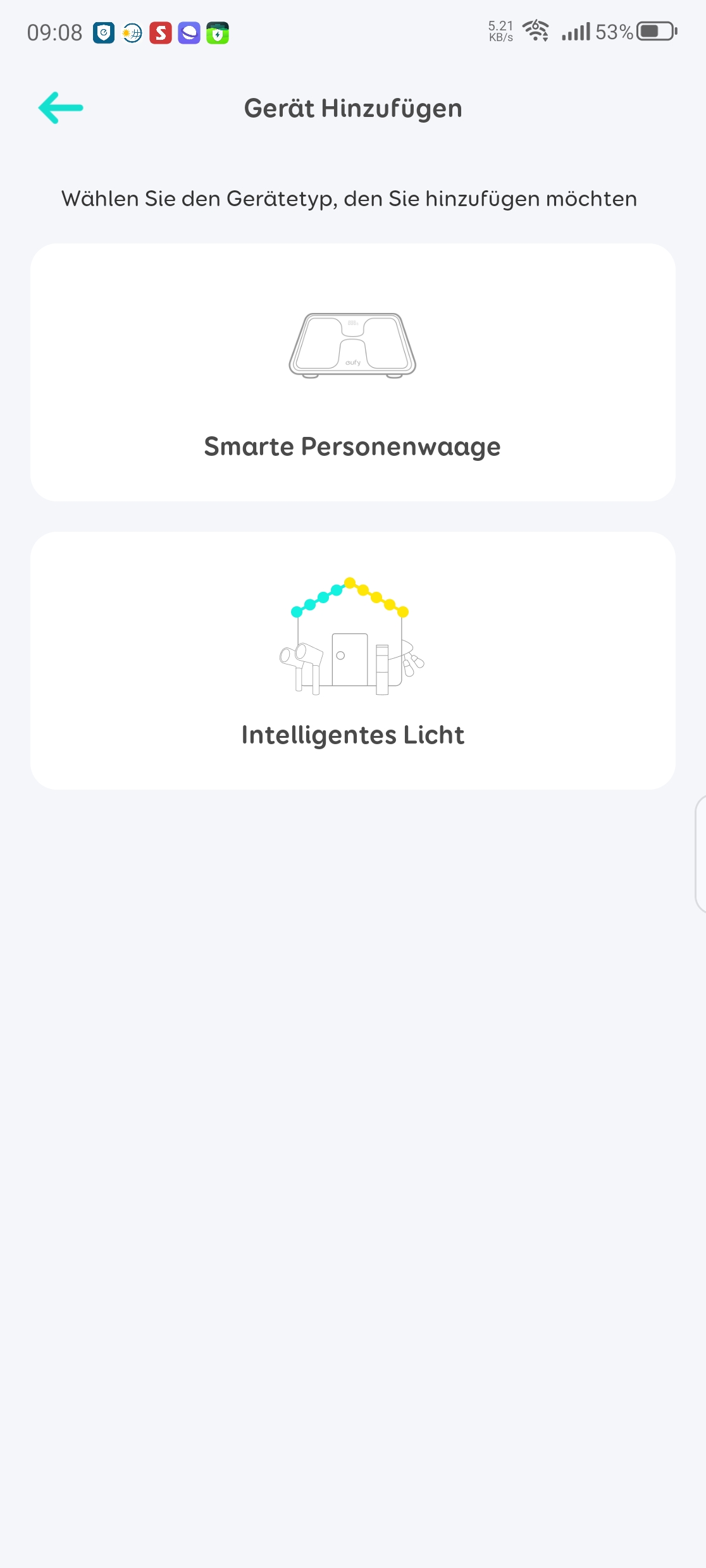Image resolution: width=706 pixels, height=1568 pixels.
Task: Select the Smarte Personenwaage device card
Action: (x=352, y=372)
